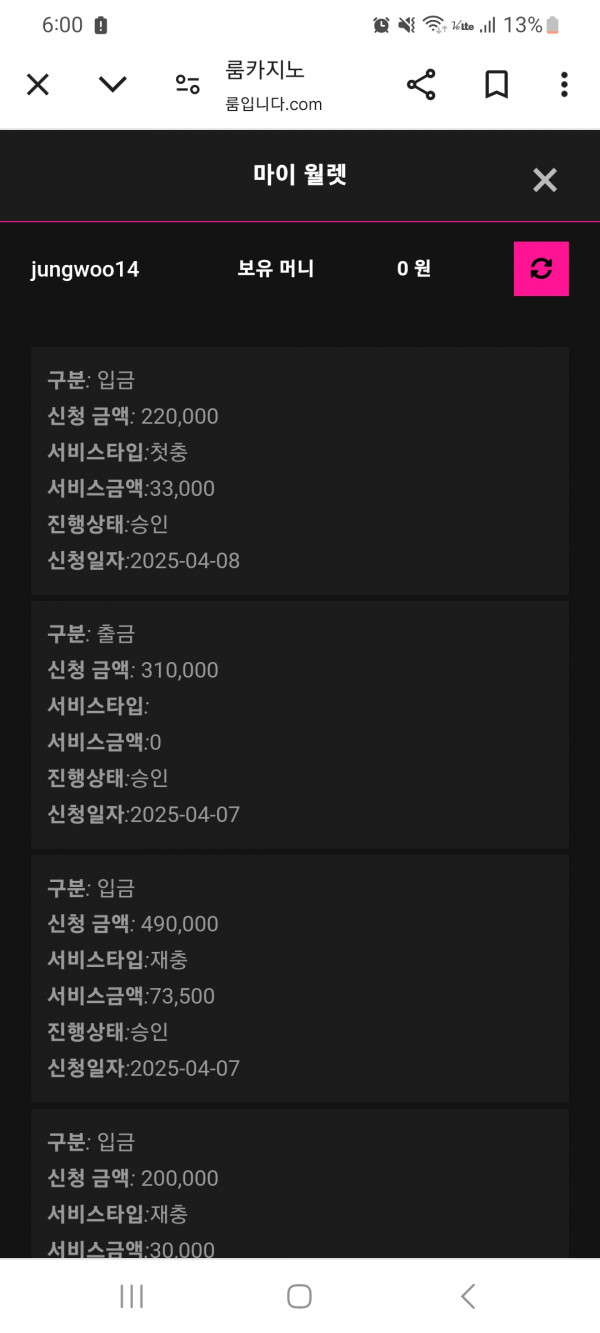Share this page
Screen dimensions: 600x1333
tap(421, 85)
